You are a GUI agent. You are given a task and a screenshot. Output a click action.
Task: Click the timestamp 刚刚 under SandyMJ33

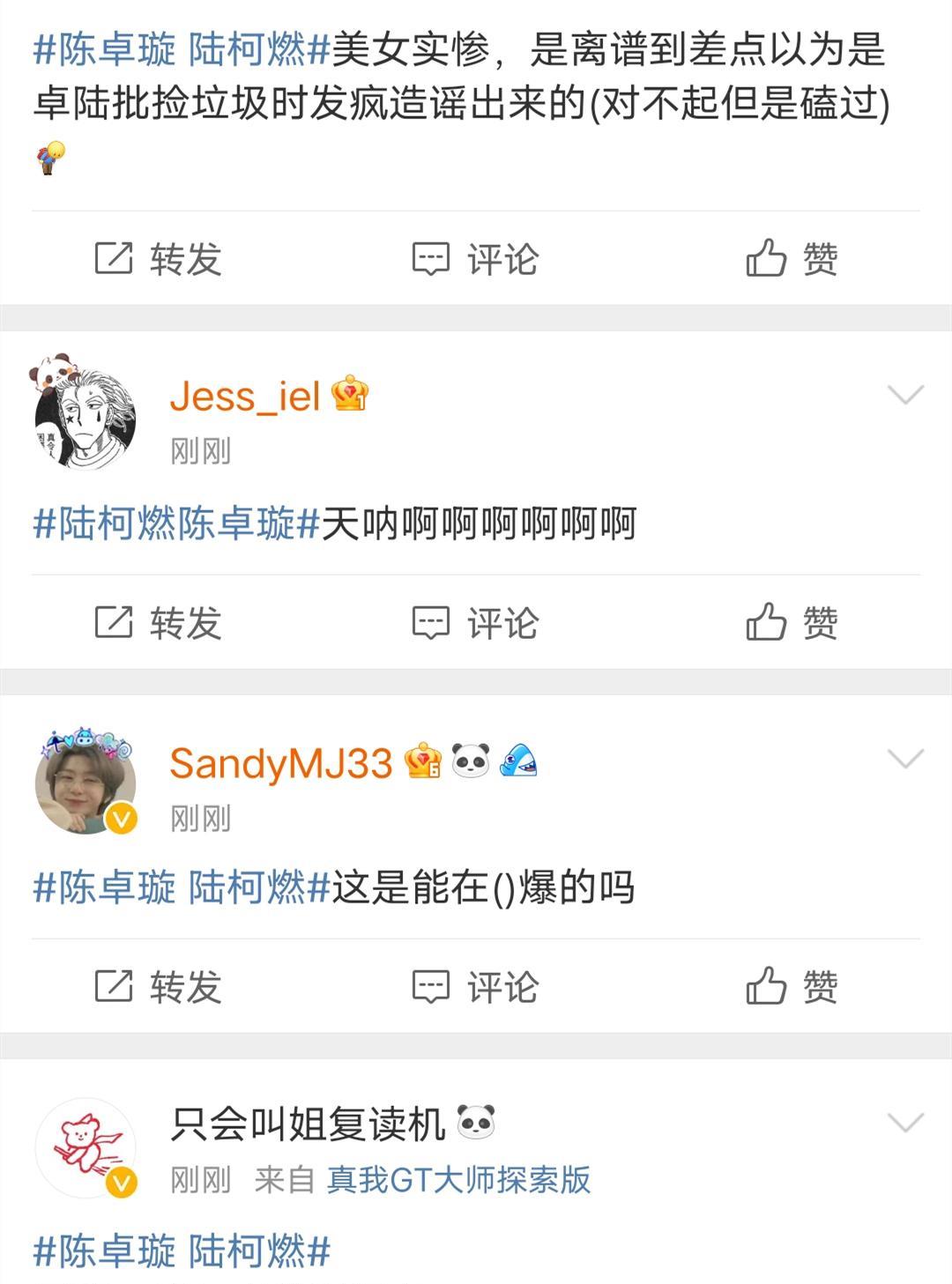tap(200, 817)
